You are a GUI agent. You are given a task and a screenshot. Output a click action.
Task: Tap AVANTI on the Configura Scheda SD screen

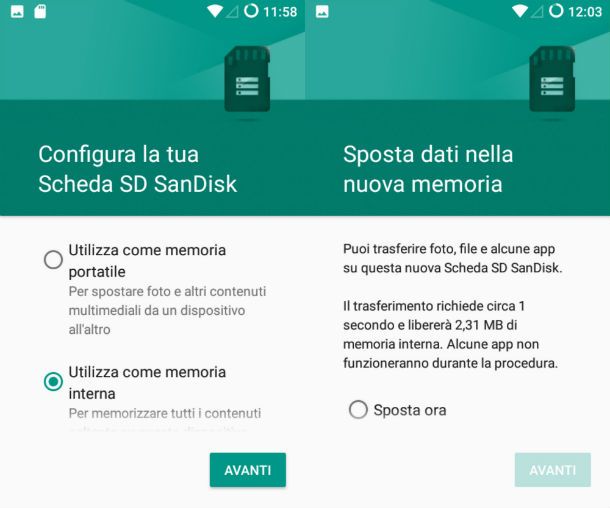pos(248,470)
